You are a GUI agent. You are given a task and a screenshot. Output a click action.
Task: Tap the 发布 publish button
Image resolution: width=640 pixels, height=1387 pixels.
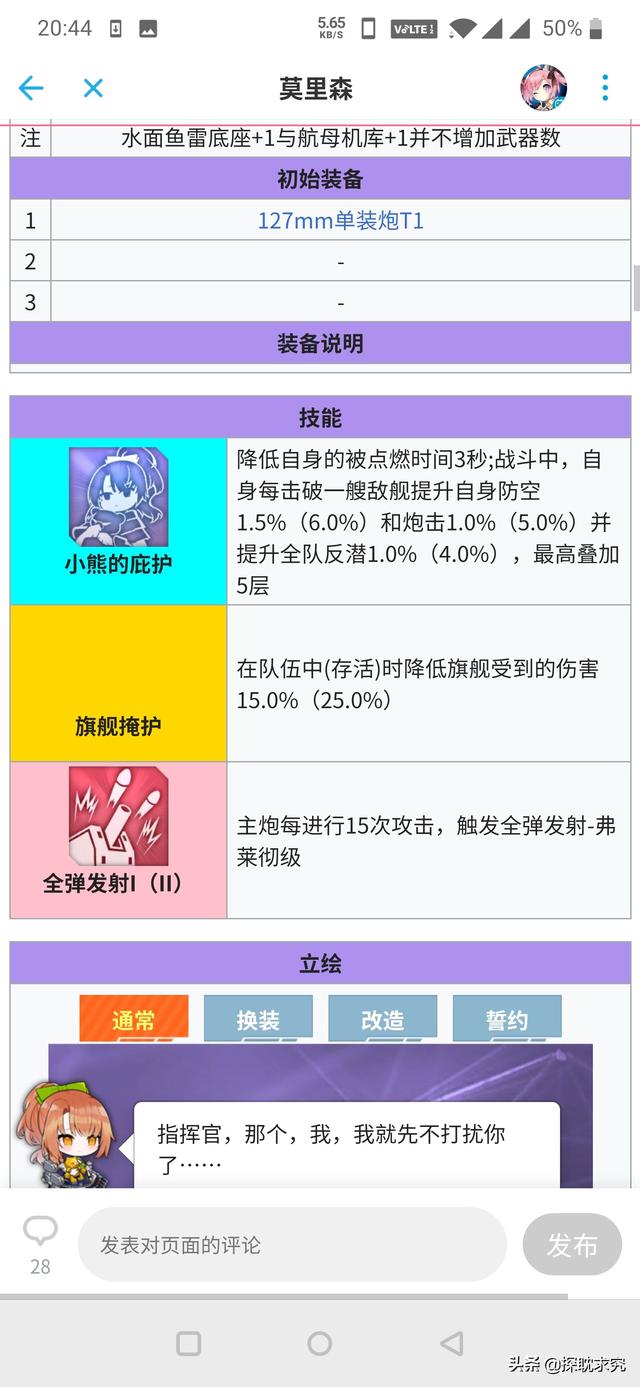pyautogui.click(x=572, y=1245)
